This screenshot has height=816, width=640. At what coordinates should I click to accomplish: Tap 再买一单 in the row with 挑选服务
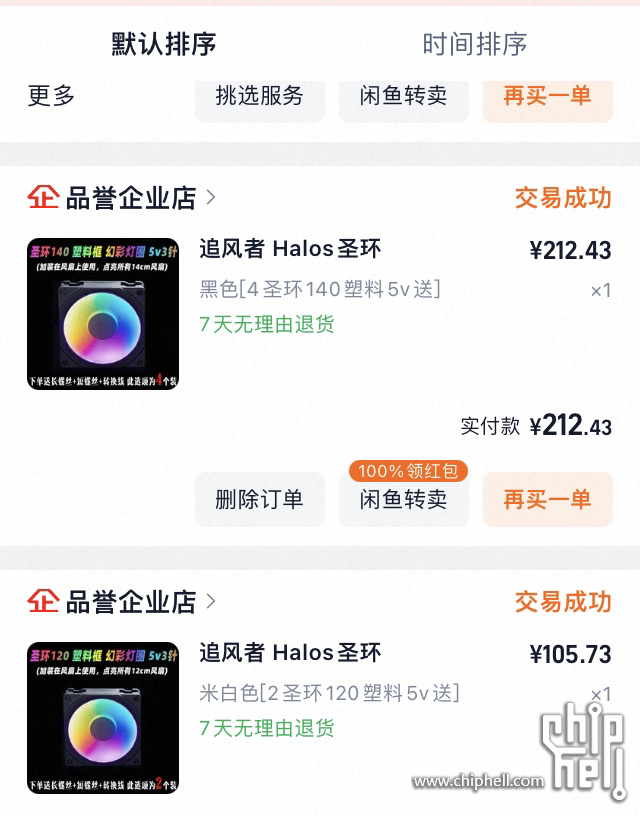(x=547, y=96)
